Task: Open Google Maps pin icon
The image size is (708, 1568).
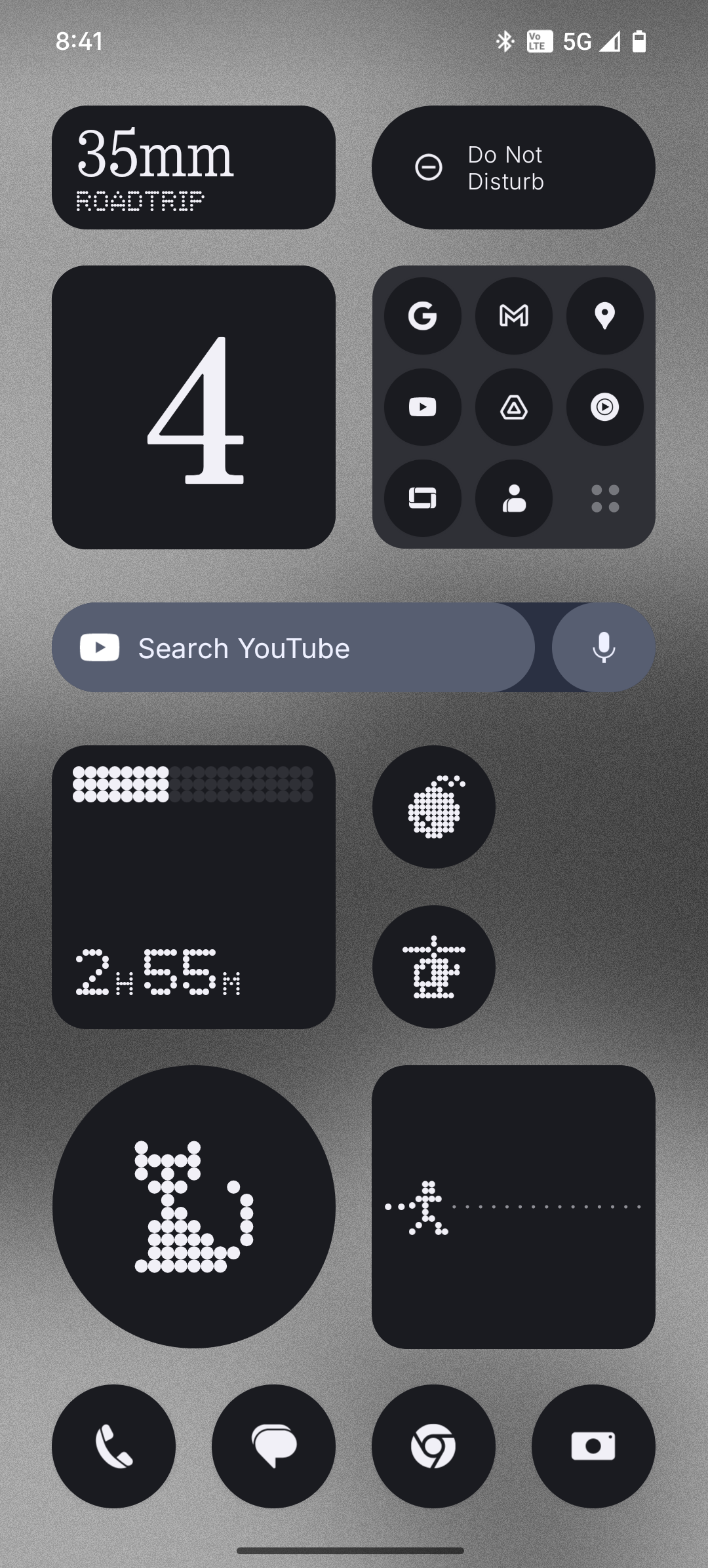Action: [604, 316]
